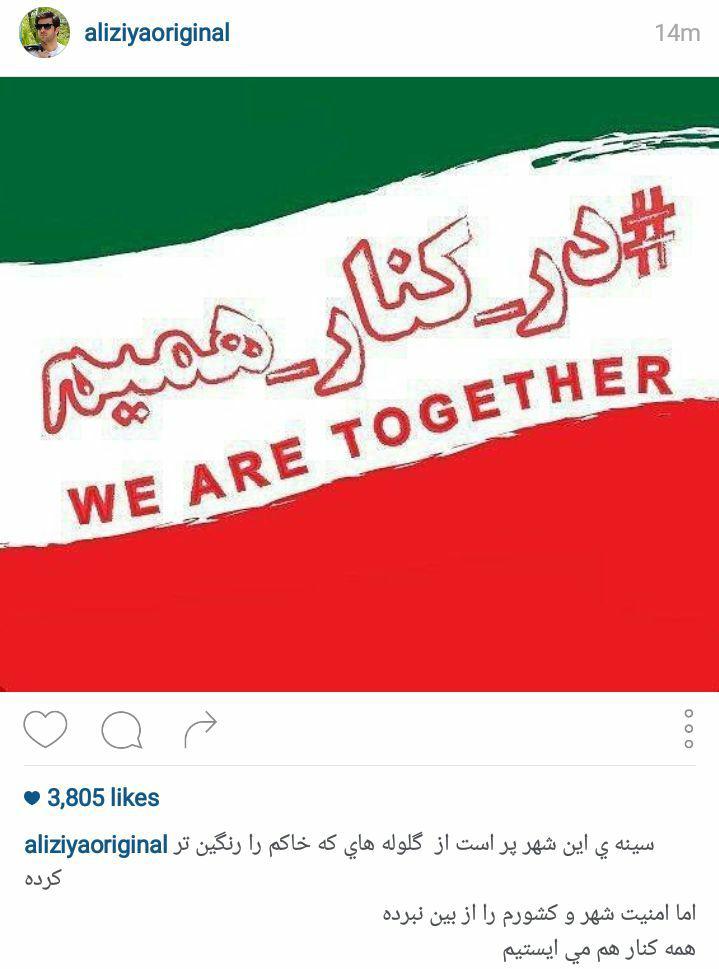Open the three-dot post options menu
This screenshot has width=719, height=969.
[689, 729]
